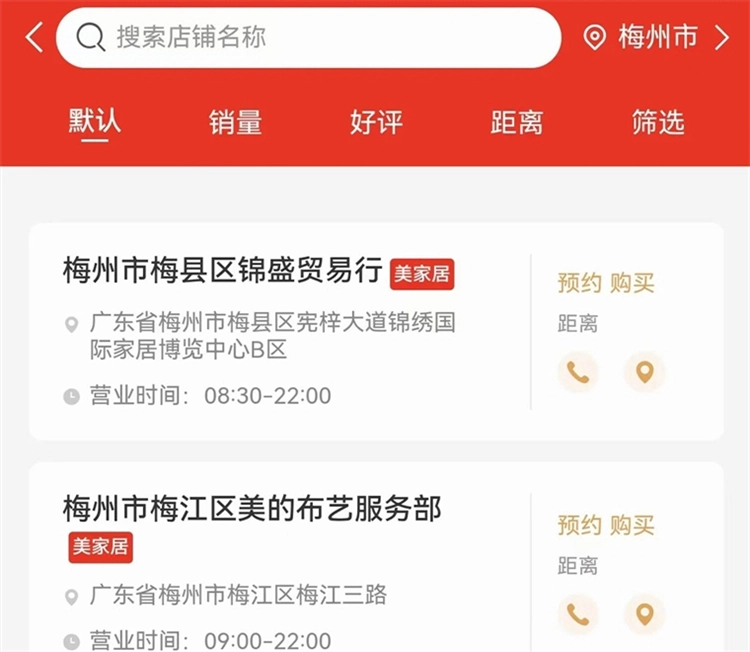
Task: Open the 梅州市 city selector
Action: click(x=658, y=38)
